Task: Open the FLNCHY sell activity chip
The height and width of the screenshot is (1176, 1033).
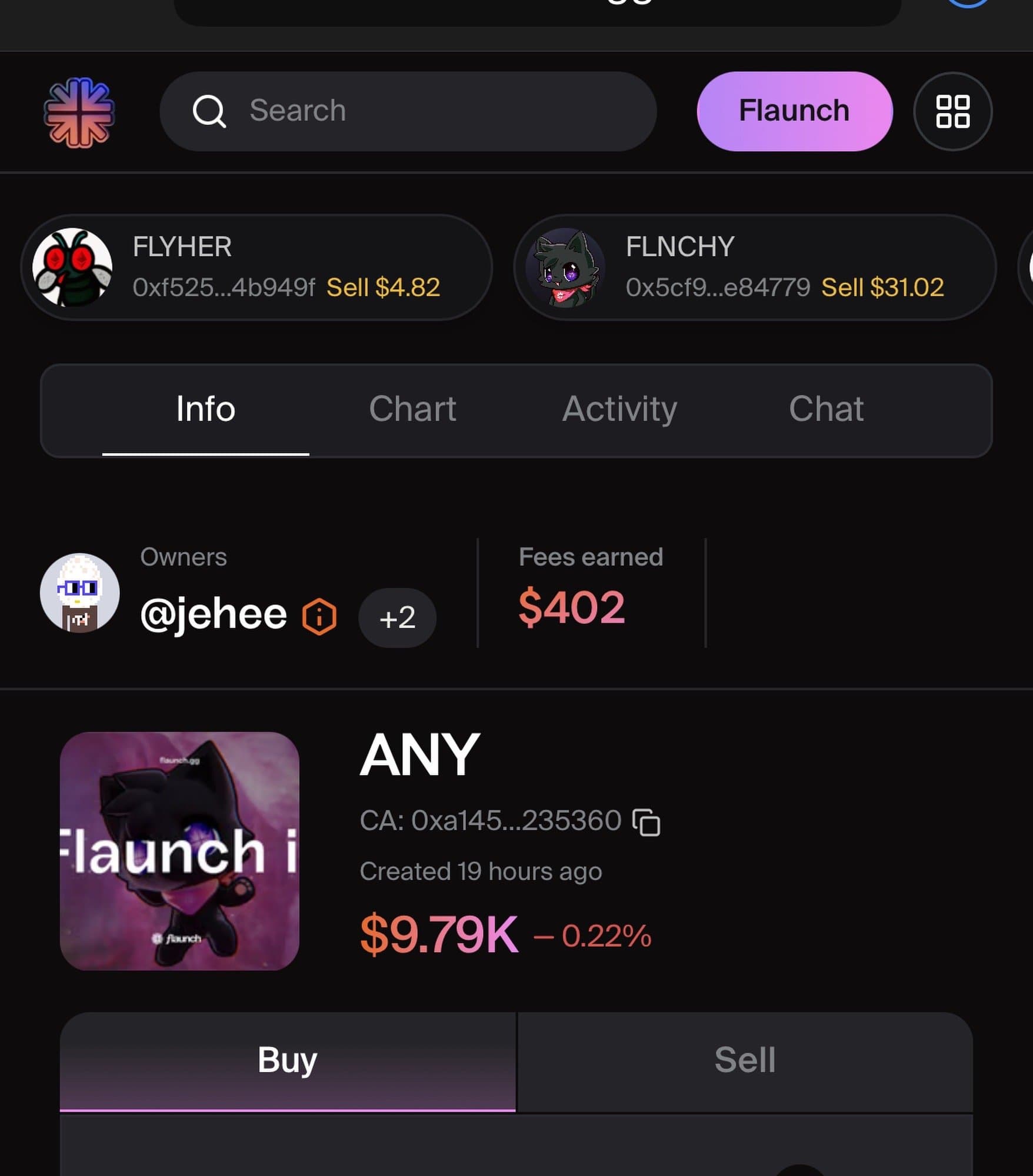Action: [x=755, y=268]
